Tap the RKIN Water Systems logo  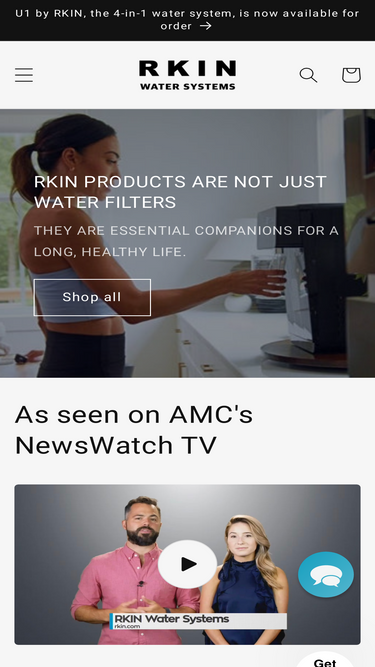click(x=188, y=75)
